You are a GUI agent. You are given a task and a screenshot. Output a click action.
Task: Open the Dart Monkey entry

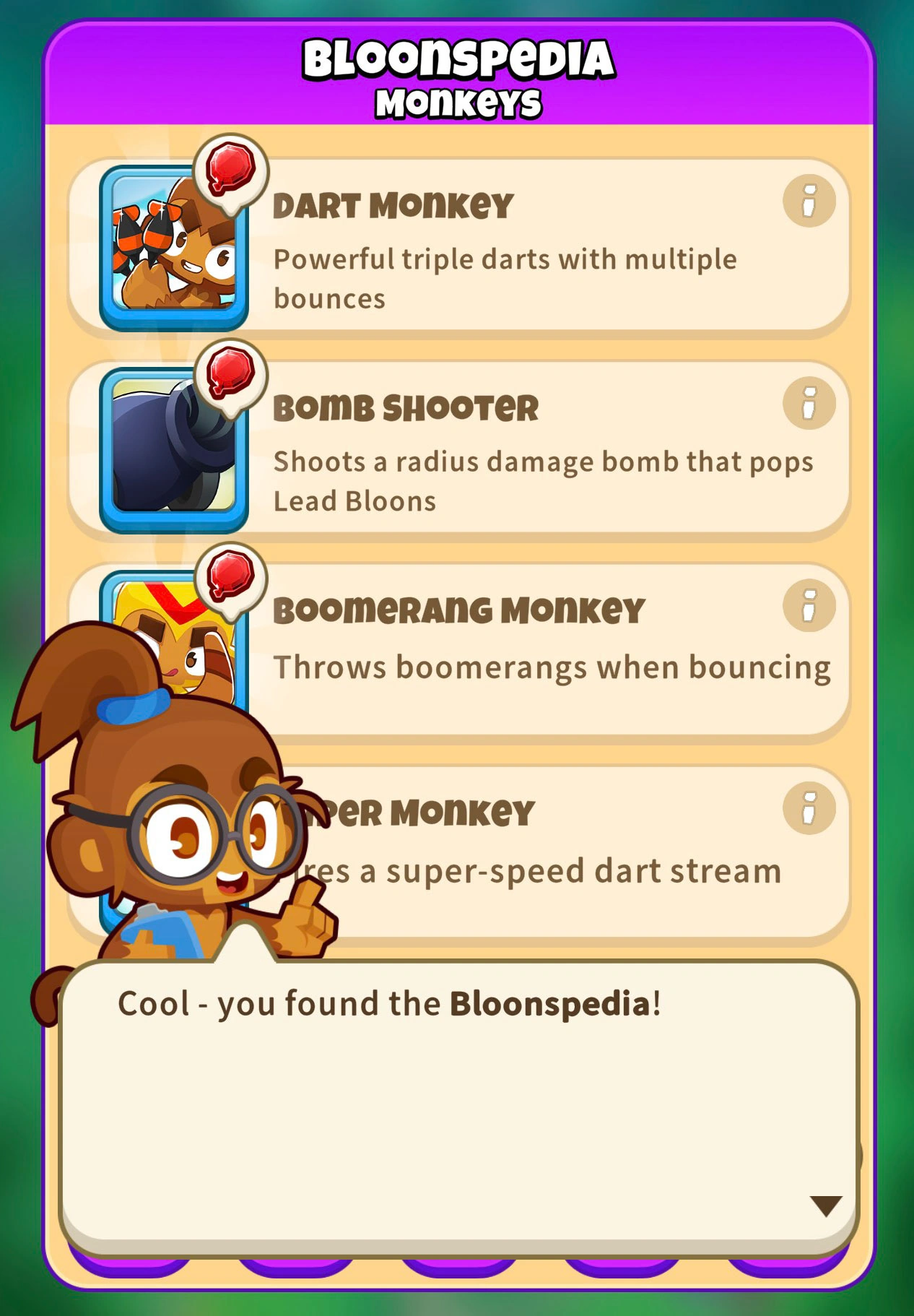[x=505, y=246]
